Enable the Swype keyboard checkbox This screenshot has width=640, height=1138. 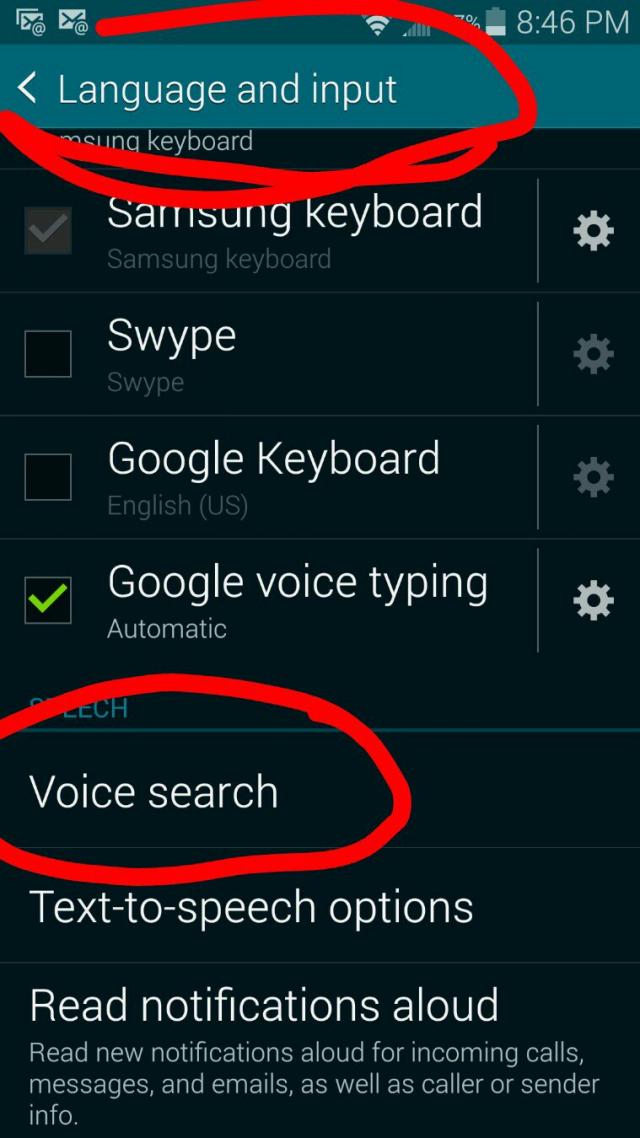pos(48,354)
